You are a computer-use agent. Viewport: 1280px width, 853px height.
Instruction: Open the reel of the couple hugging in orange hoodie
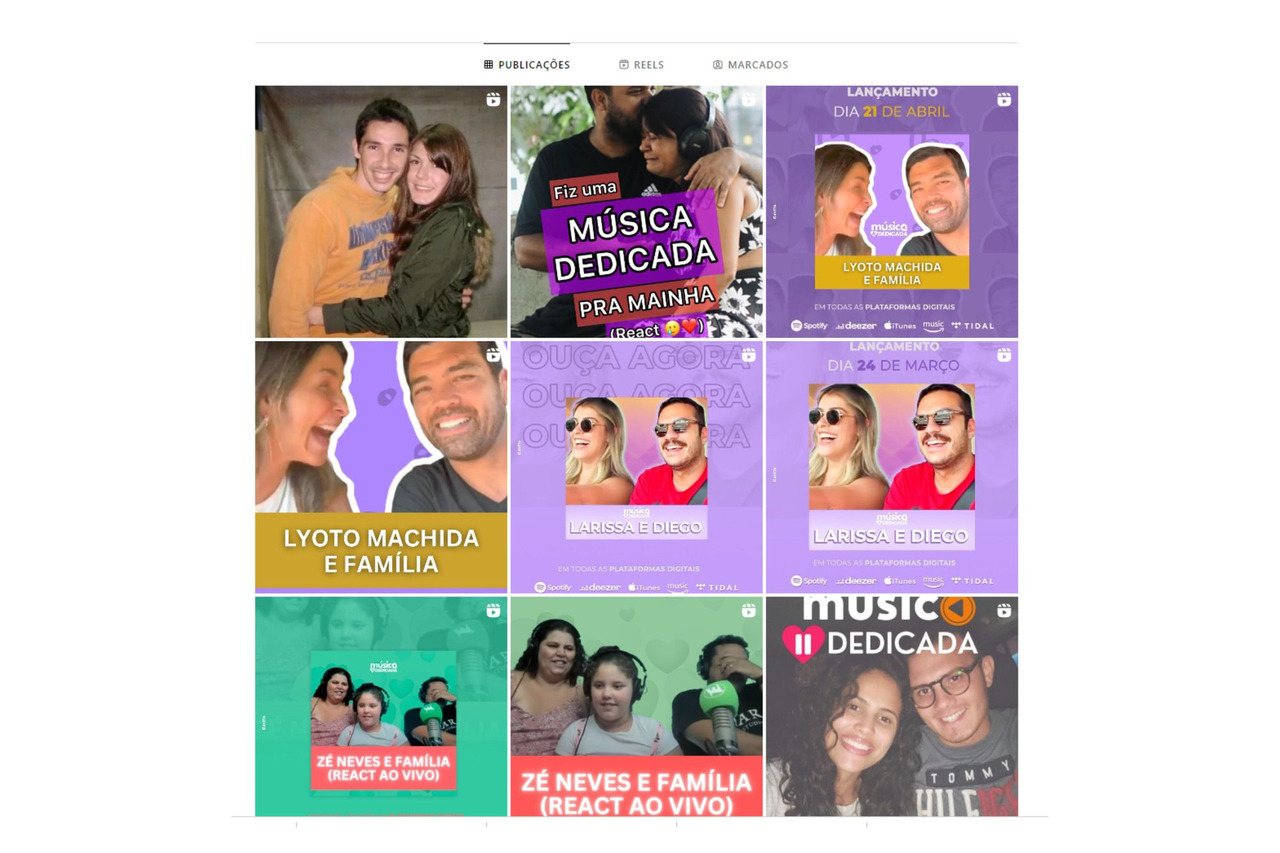pos(381,212)
